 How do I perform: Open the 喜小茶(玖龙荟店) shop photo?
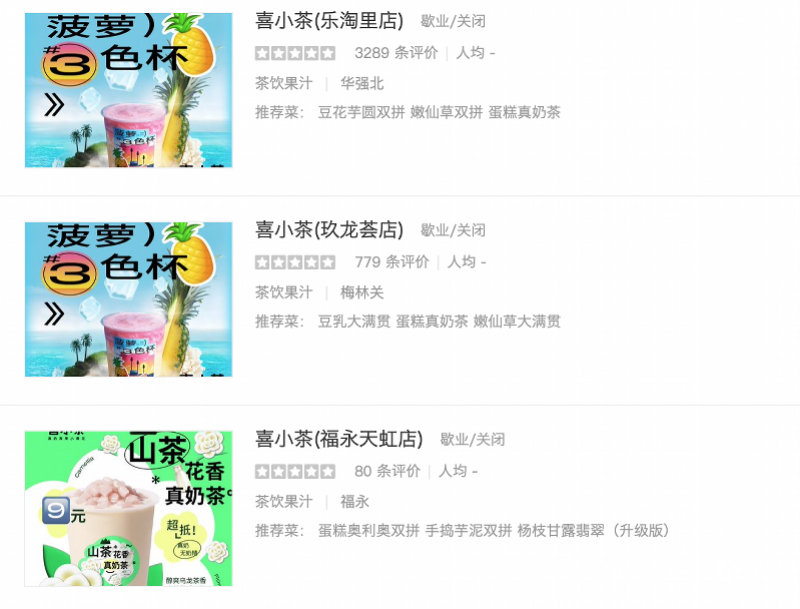click(128, 299)
